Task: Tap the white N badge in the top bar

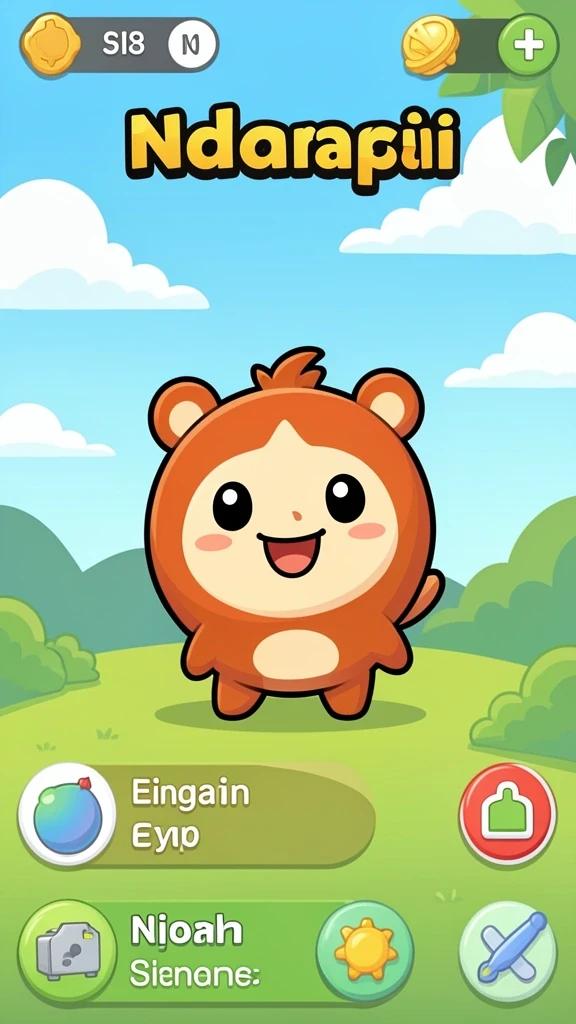Action: [191, 45]
